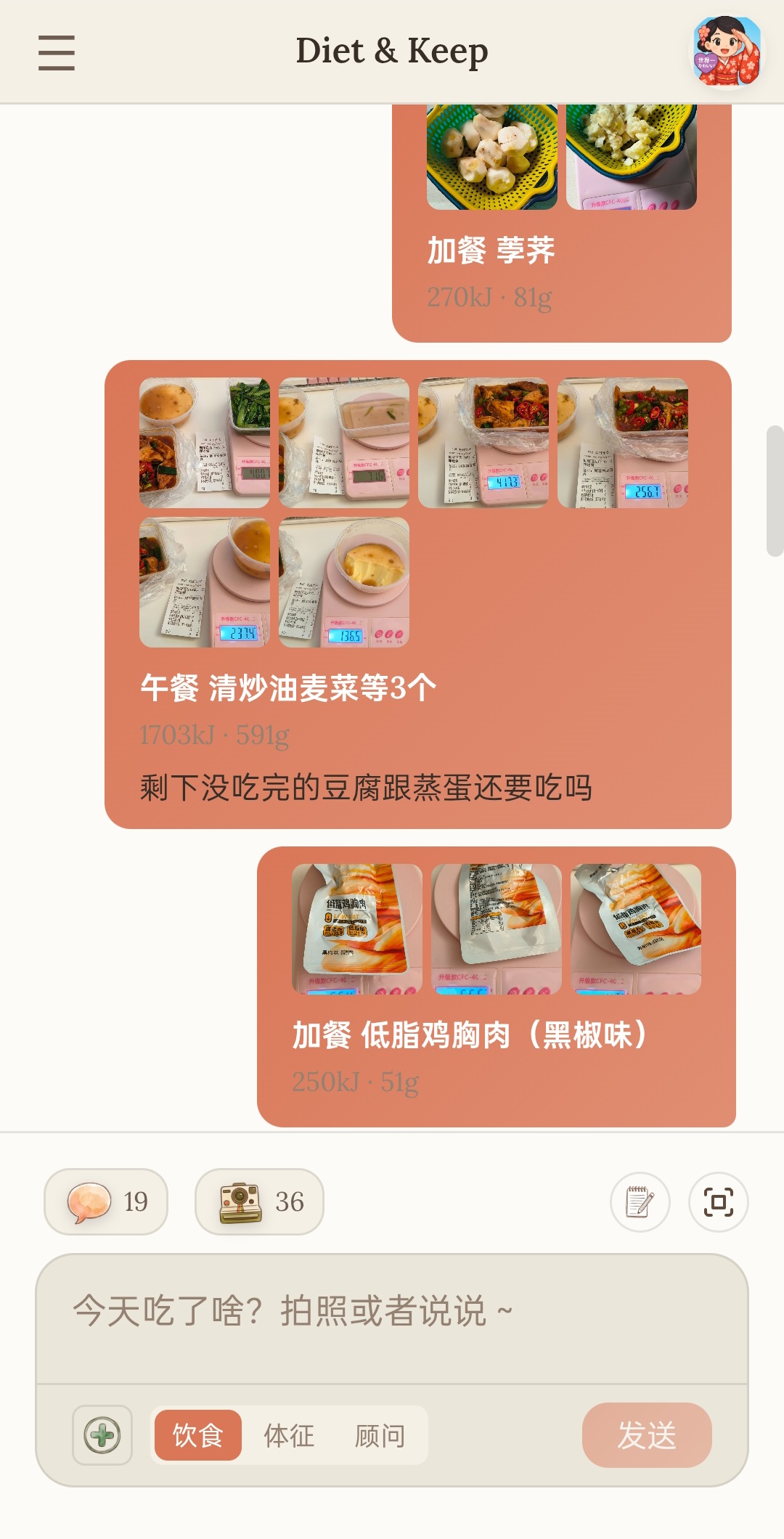Image resolution: width=784 pixels, height=1539 pixels.
Task: Open the comments bubble showing 19
Action: pos(105,1202)
